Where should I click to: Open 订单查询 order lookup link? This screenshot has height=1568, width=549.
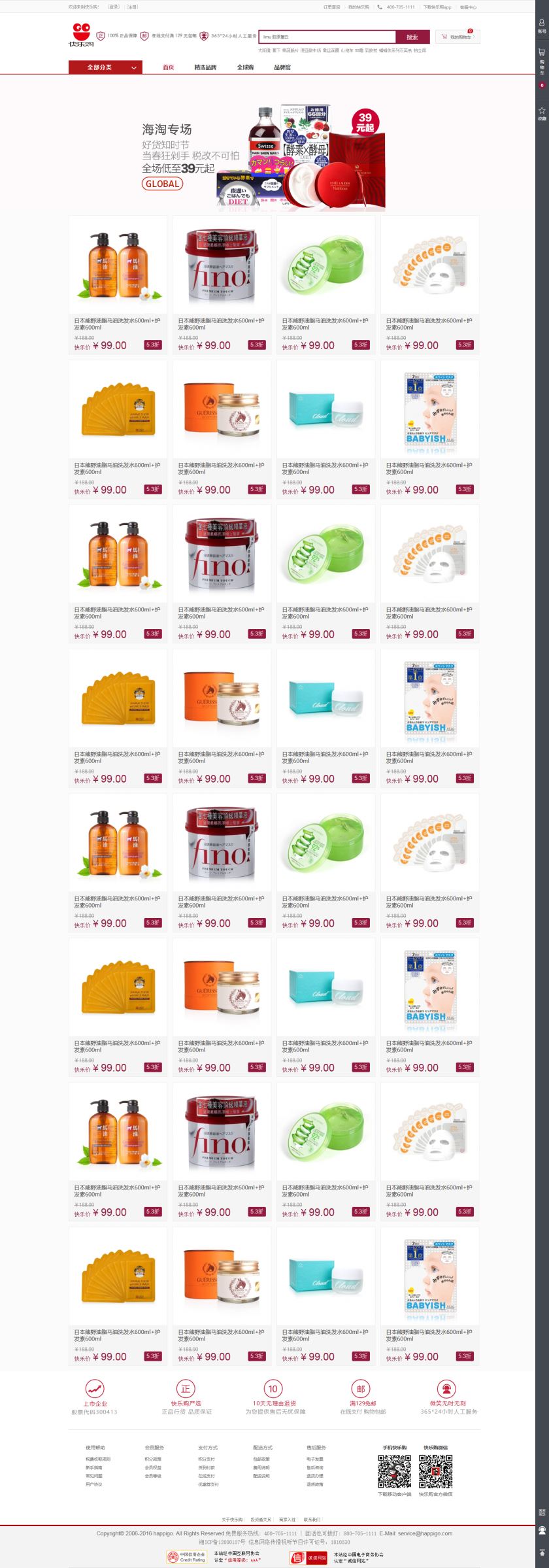(332, 7)
